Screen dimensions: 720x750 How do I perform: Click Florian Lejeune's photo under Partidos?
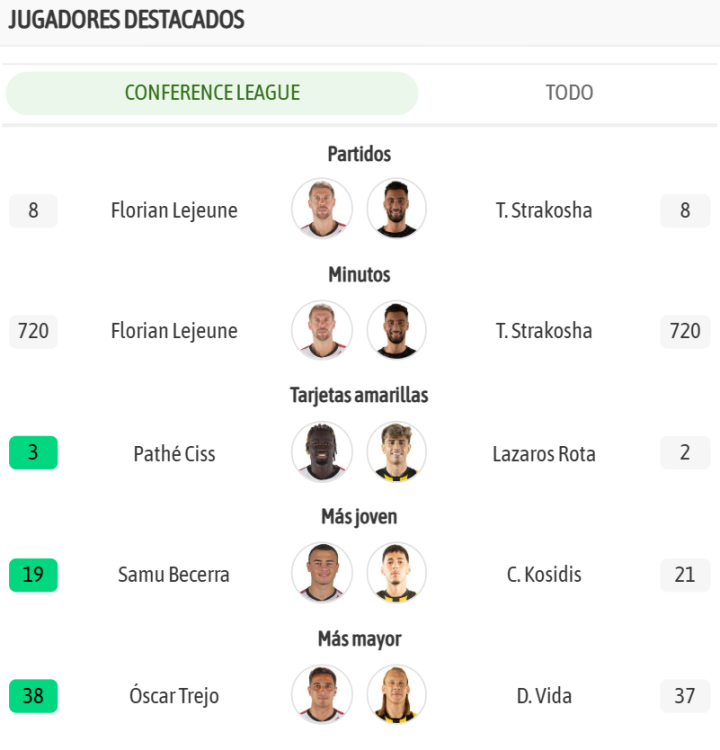click(x=322, y=210)
